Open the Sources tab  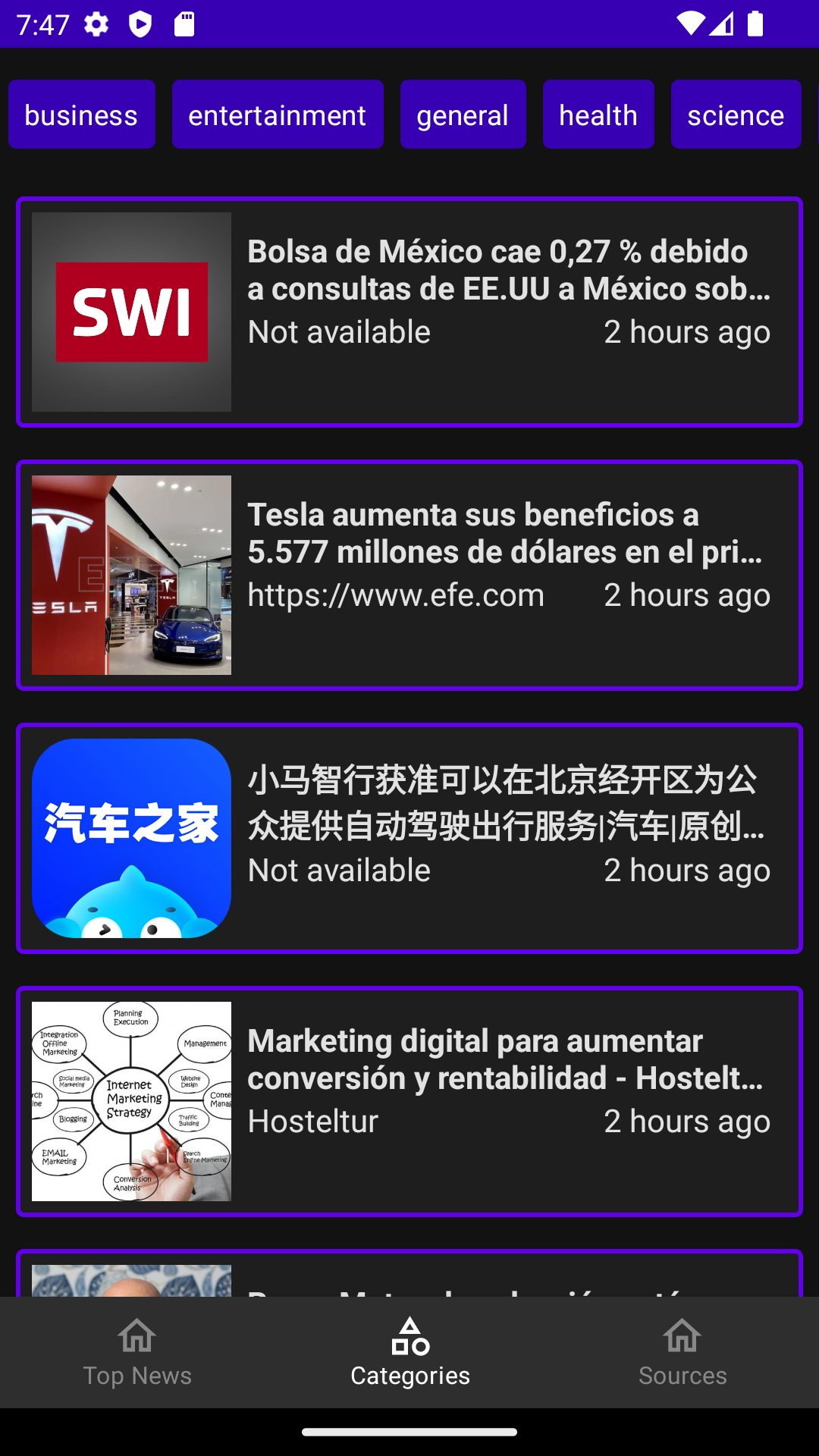click(x=682, y=1352)
